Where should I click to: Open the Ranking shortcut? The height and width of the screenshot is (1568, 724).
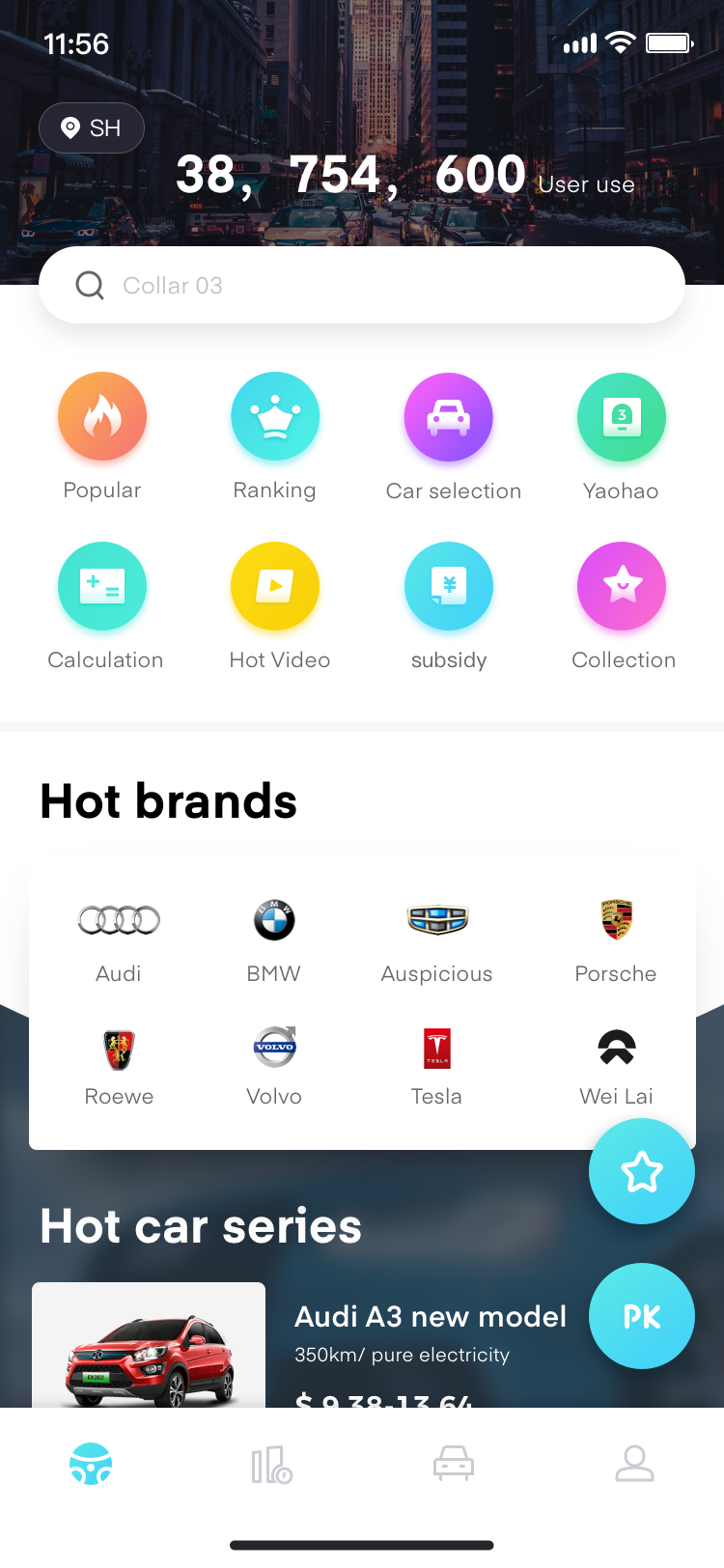(x=275, y=436)
